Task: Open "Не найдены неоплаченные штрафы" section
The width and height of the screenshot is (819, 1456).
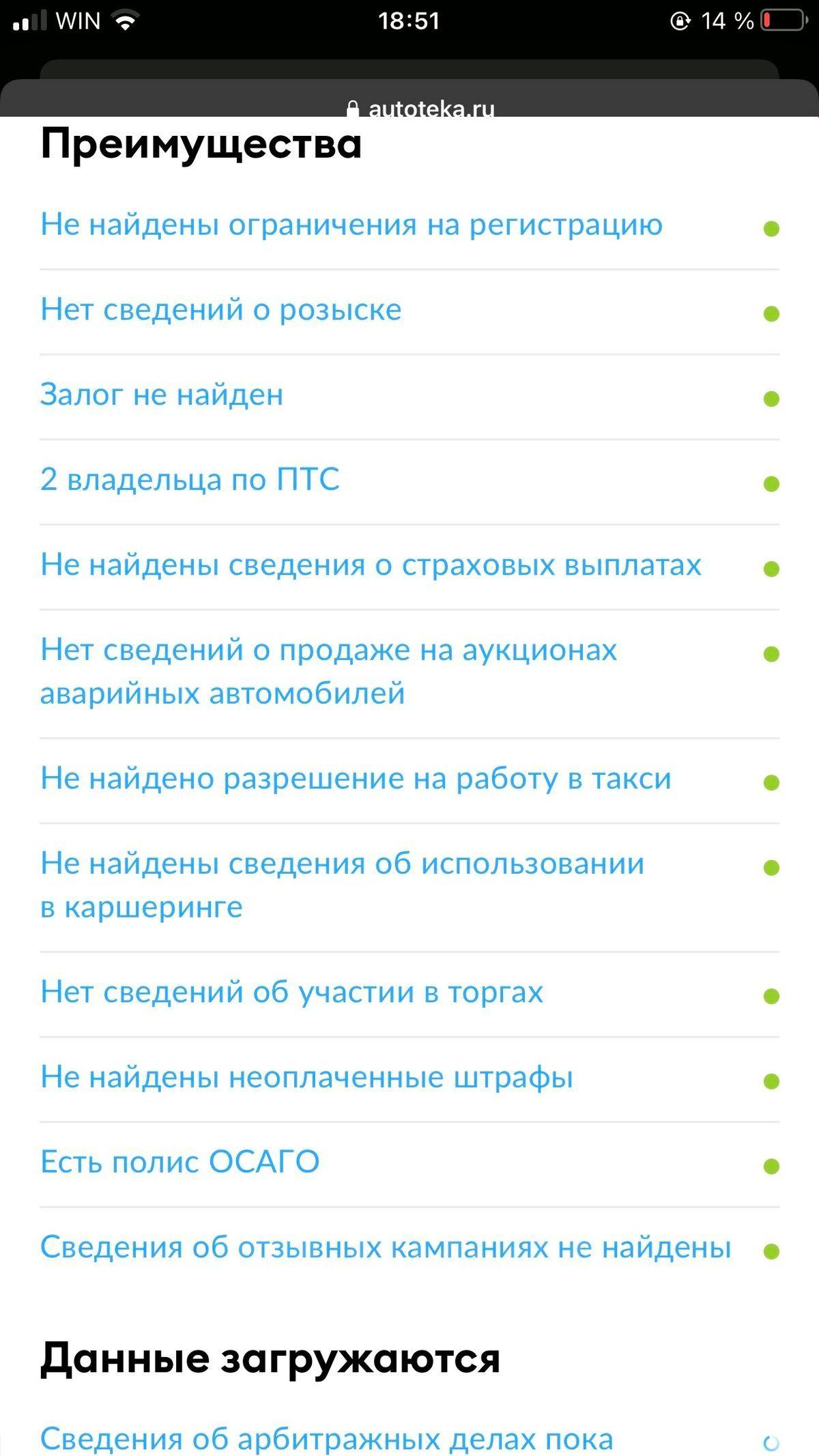Action: click(306, 1078)
